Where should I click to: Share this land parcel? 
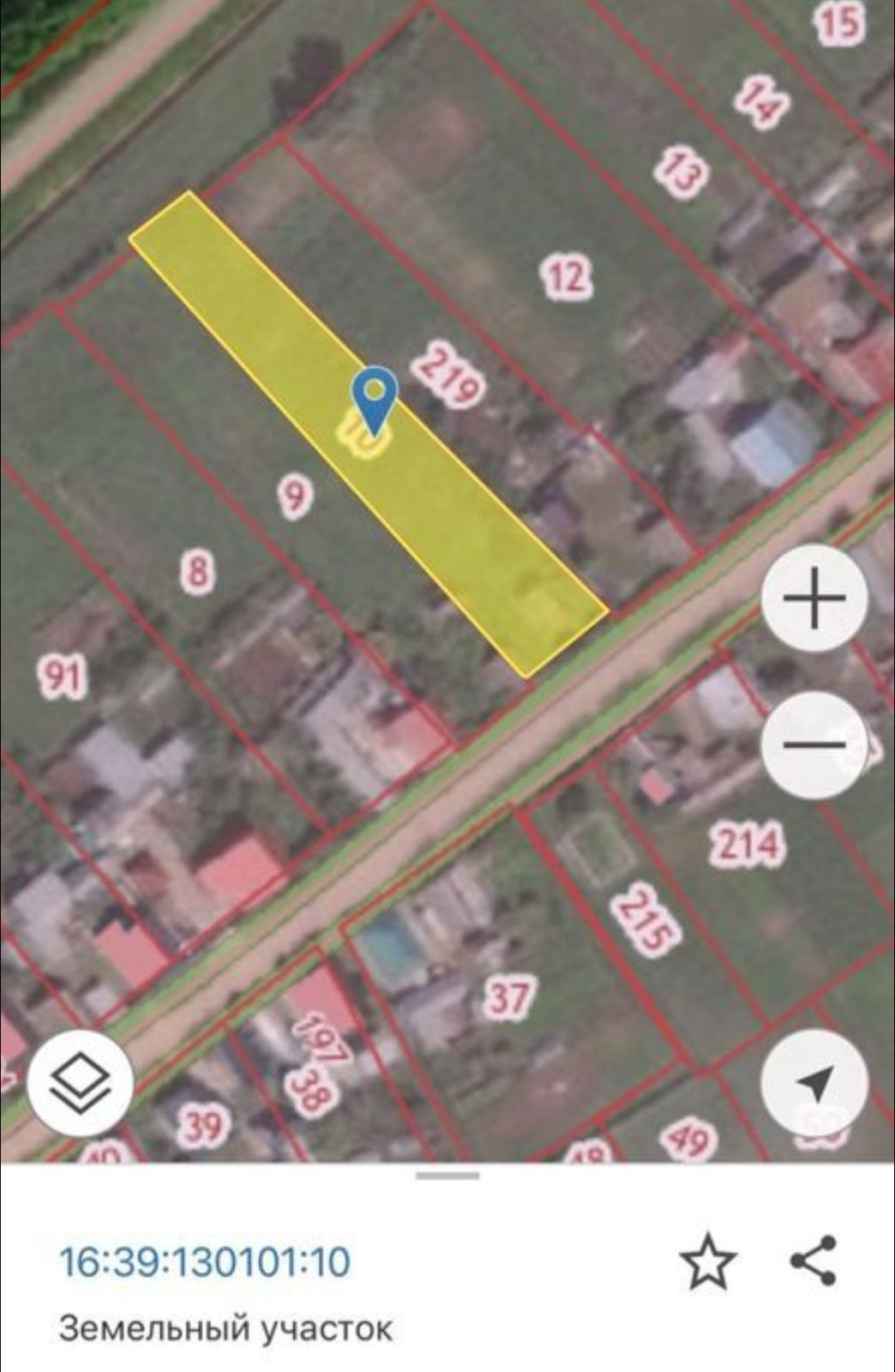[x=813, y=1261]
